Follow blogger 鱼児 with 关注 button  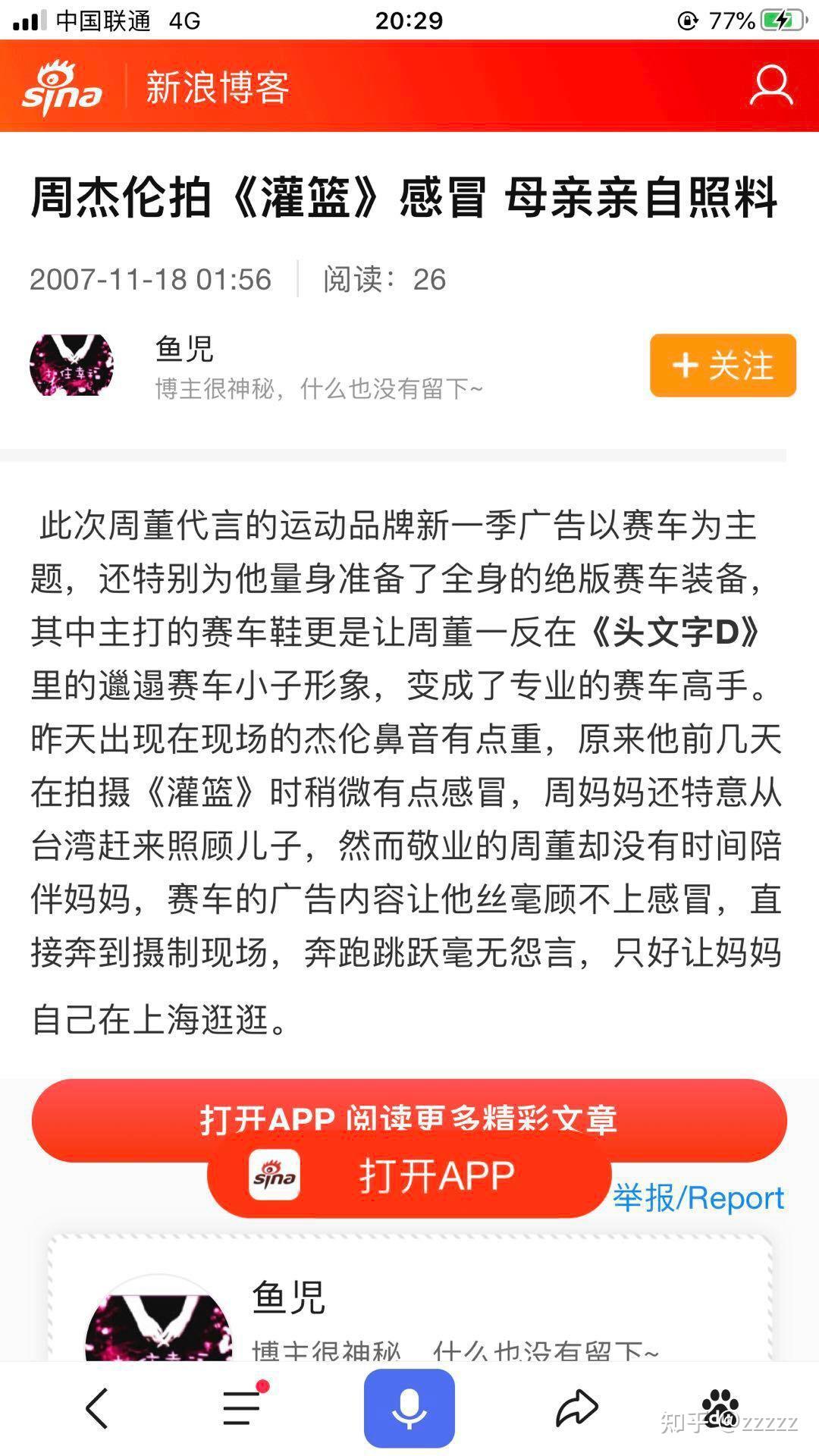pos(723,366)
